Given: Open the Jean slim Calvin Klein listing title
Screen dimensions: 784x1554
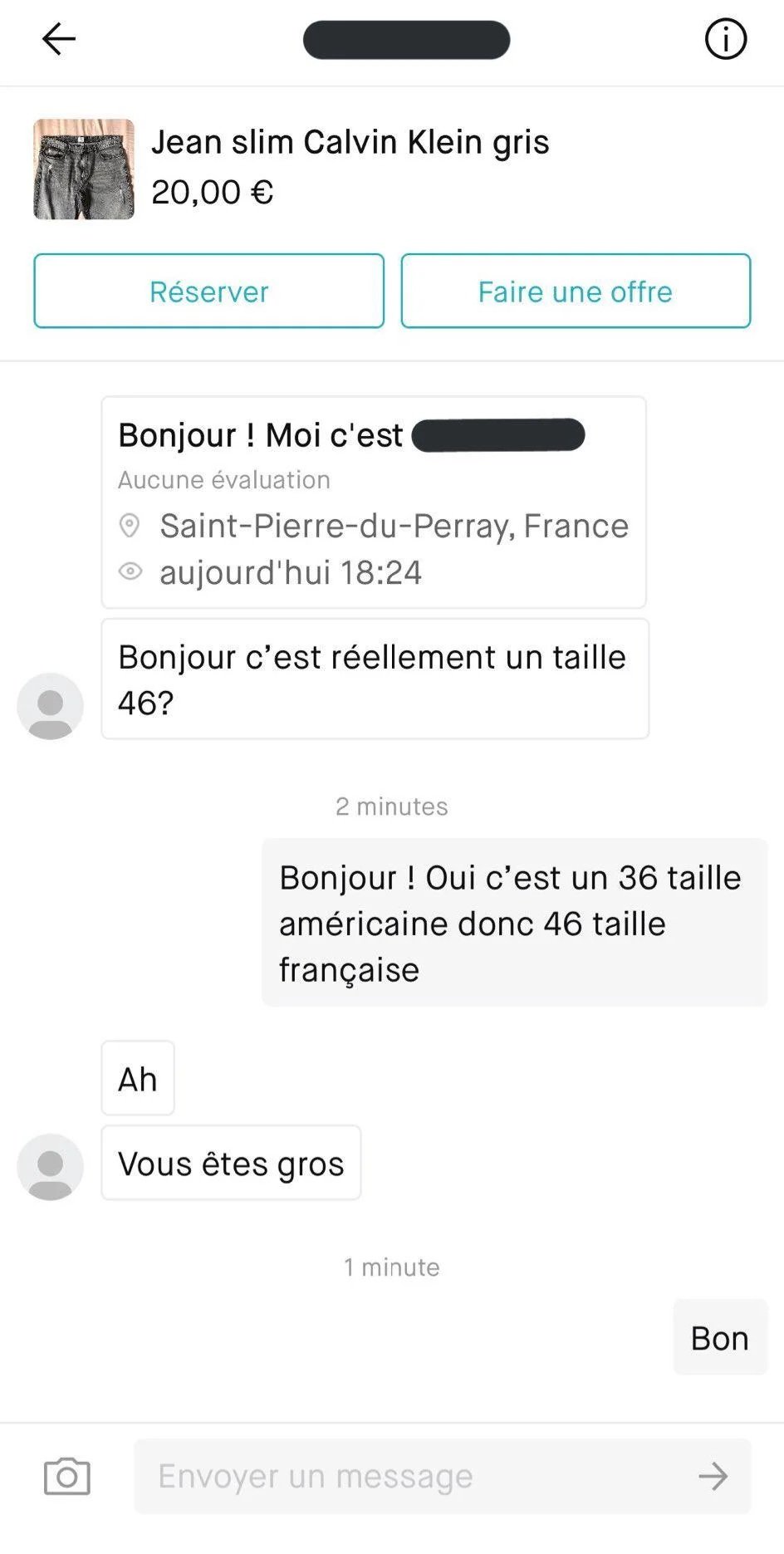Looking at the screenshot, I should pos(350,141).
